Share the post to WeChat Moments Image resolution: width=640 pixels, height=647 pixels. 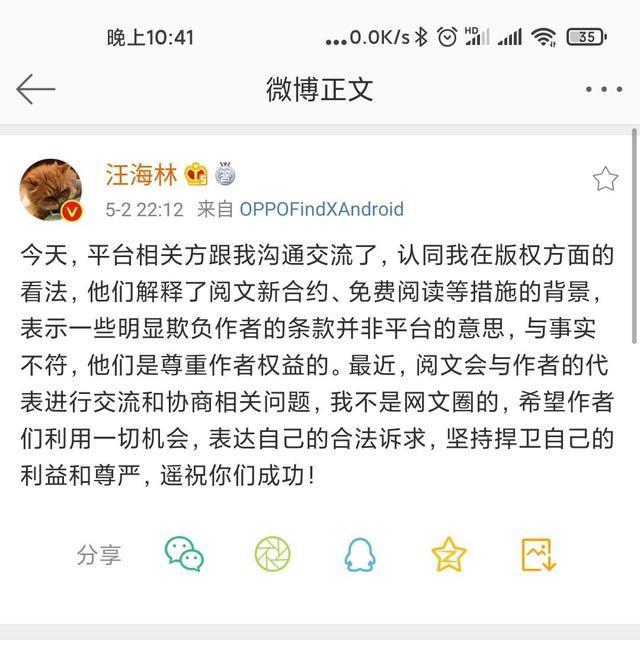click(x=272, y=553)
